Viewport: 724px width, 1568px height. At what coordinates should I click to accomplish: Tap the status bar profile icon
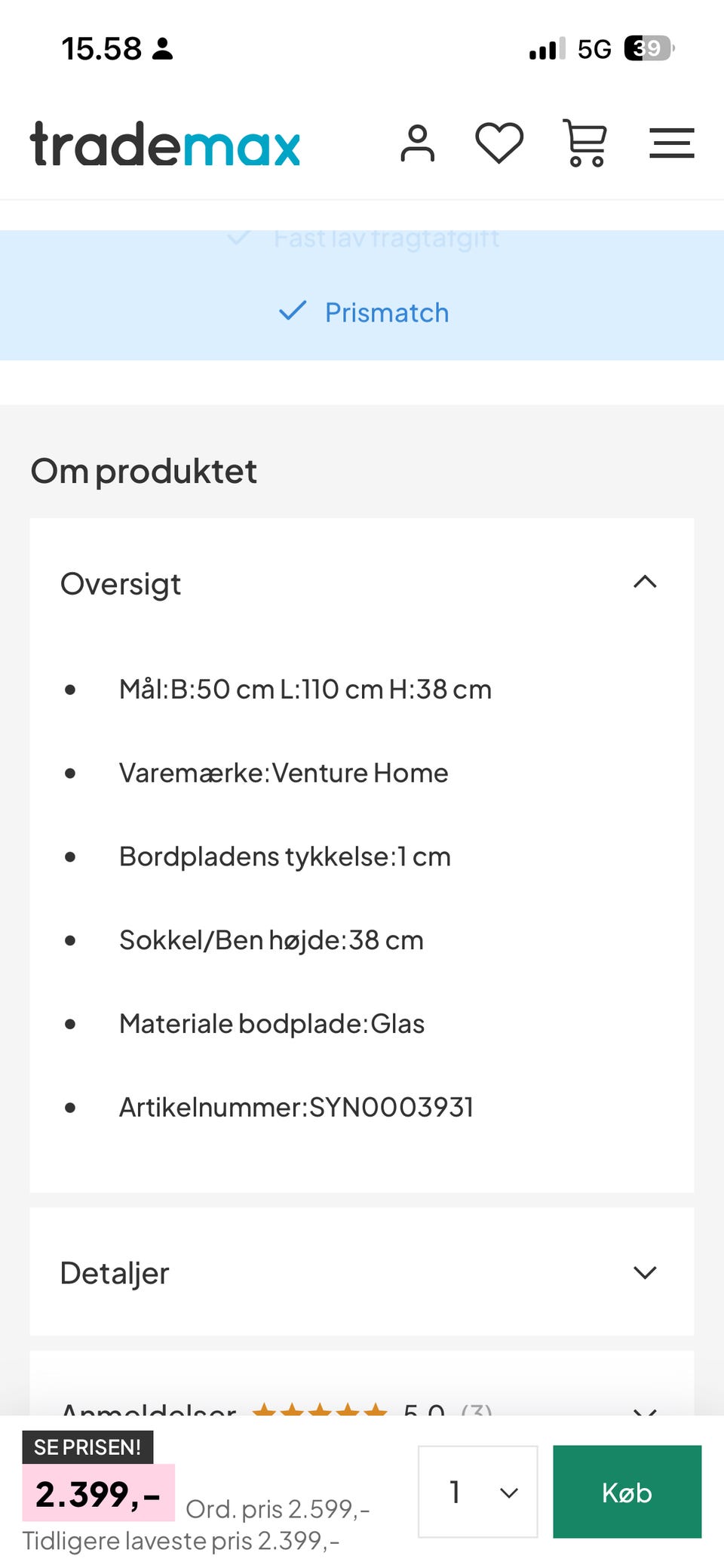pos(162,48)
